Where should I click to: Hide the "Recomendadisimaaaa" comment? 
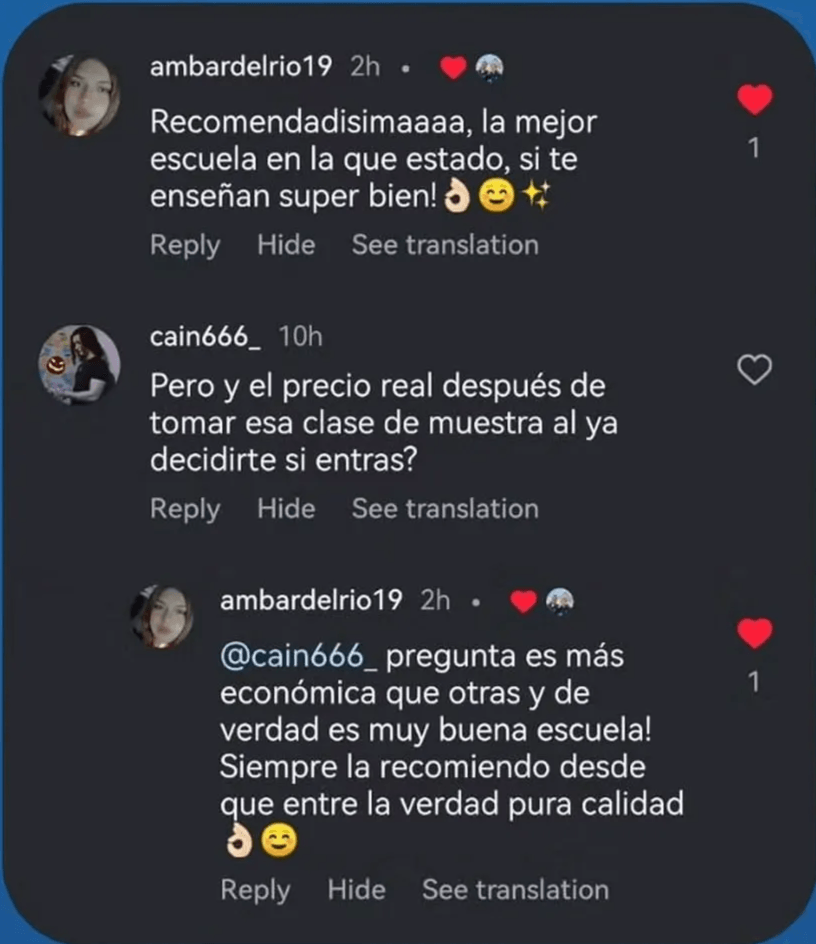286,245
